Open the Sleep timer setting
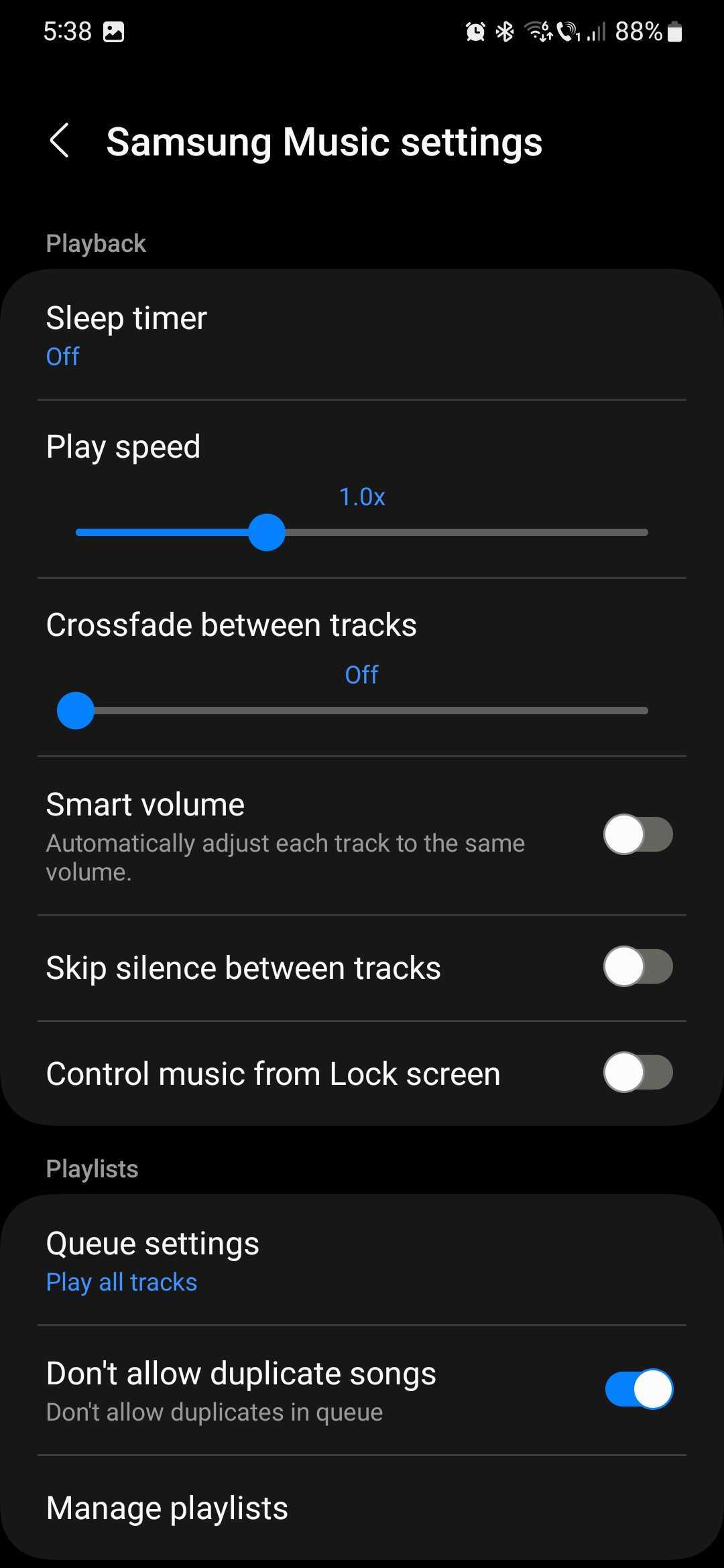 [362, 335]
